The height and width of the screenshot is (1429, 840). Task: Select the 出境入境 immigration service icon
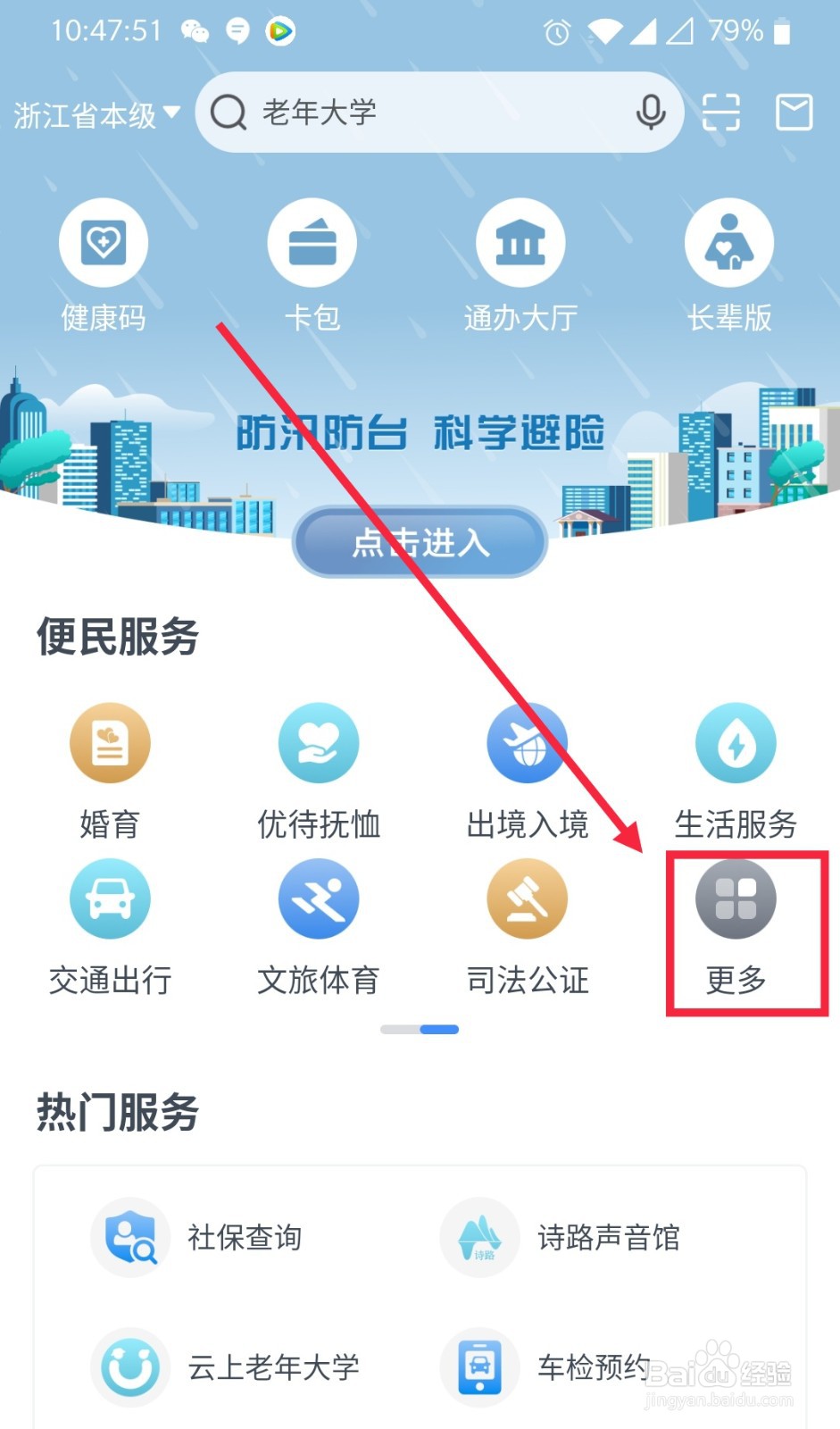click(x=526, y=768)
